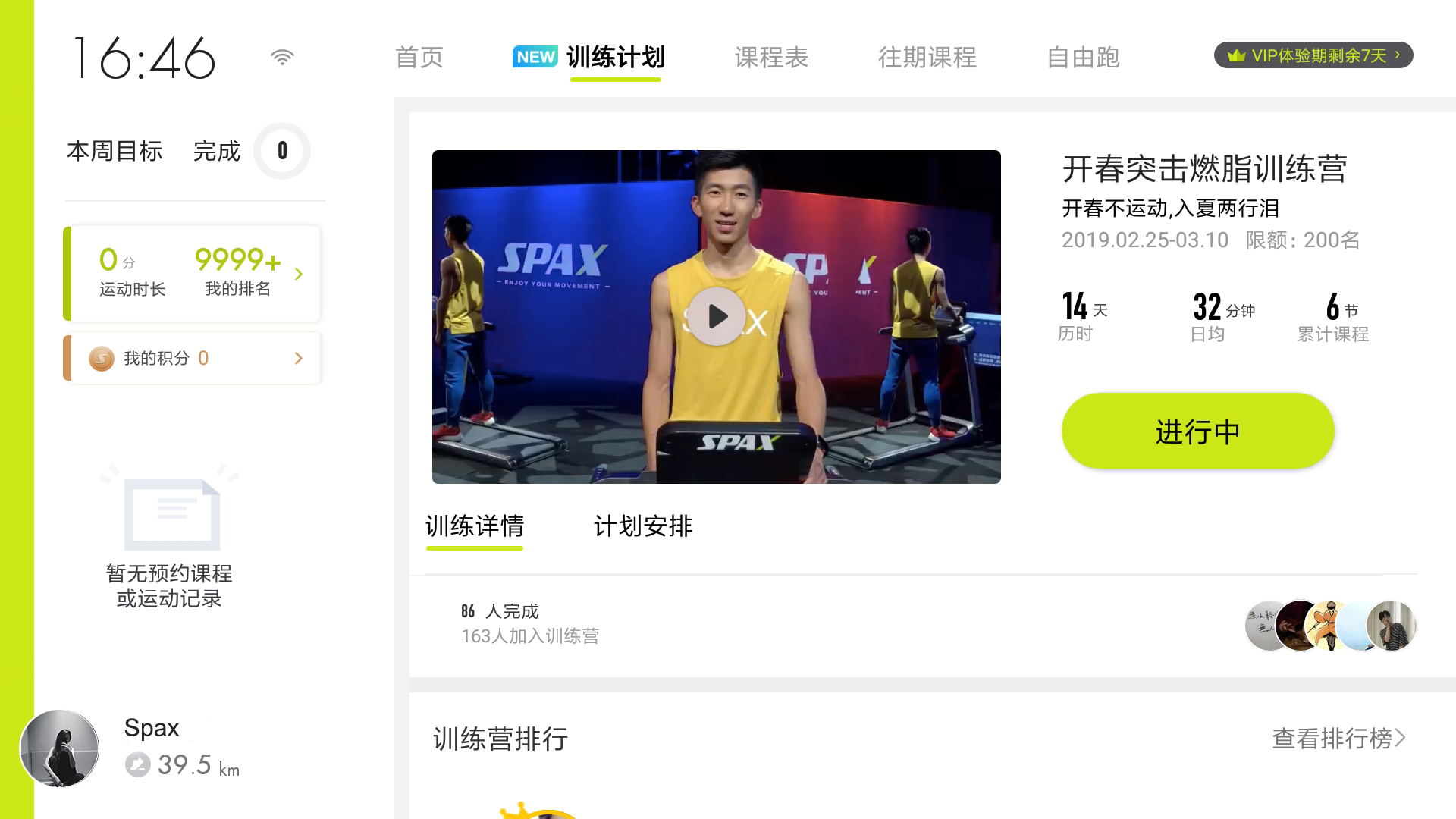
Task: Open the 课程表 tab
Action: tap(771, 58)
